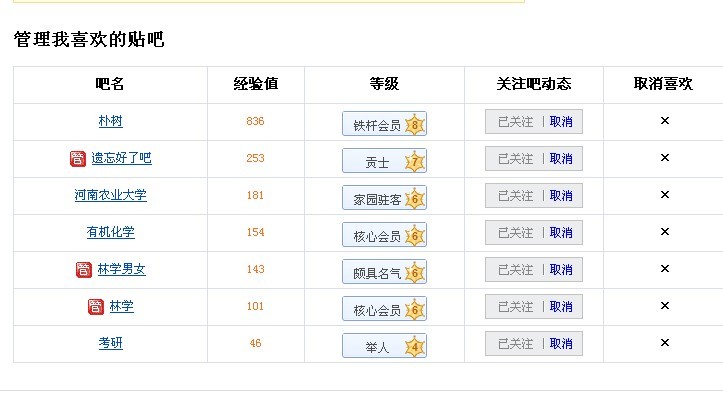Open the 遗忘好了吧 tieba link
Viewport: 723px width, 396px height.
click(121, 158)
